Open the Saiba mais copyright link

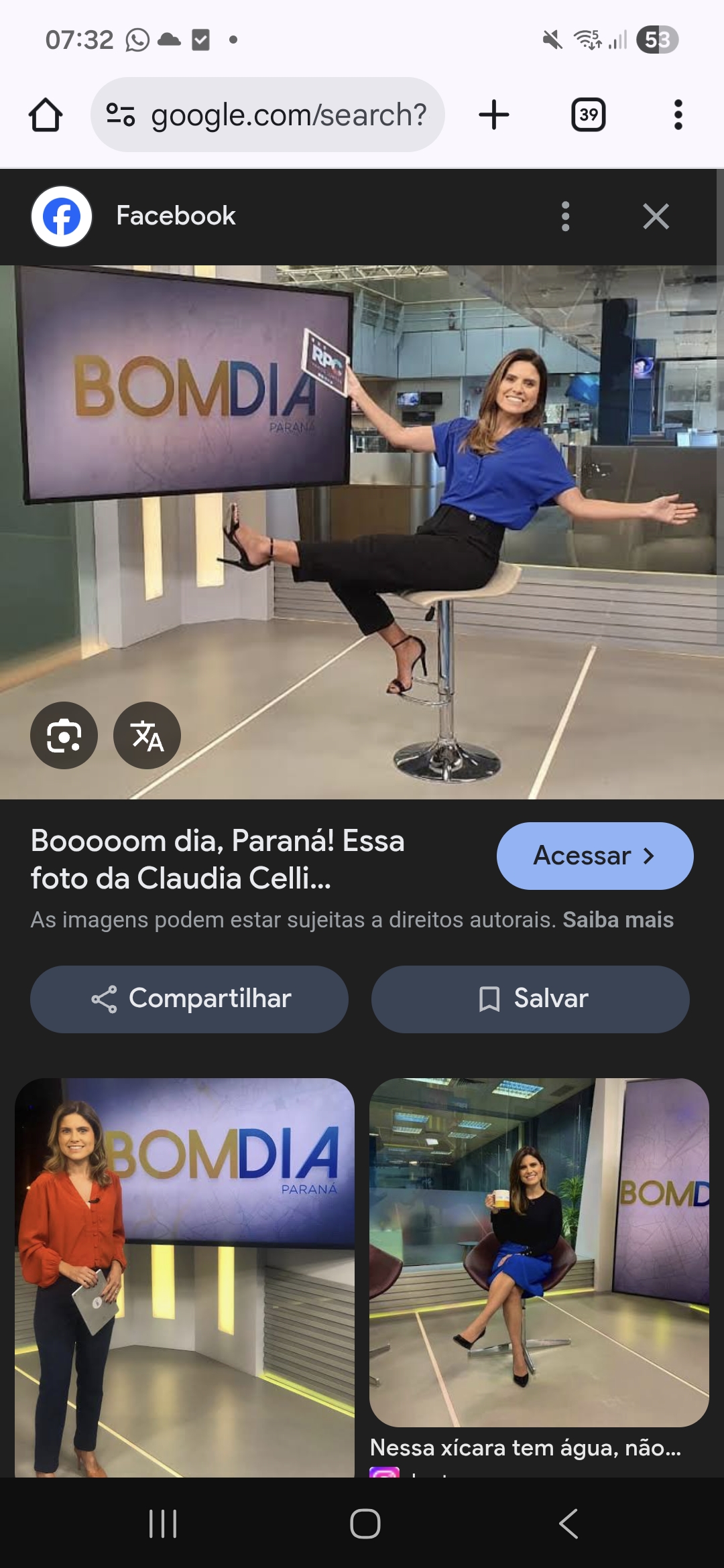pyautogui.click(x=617, y=920)
